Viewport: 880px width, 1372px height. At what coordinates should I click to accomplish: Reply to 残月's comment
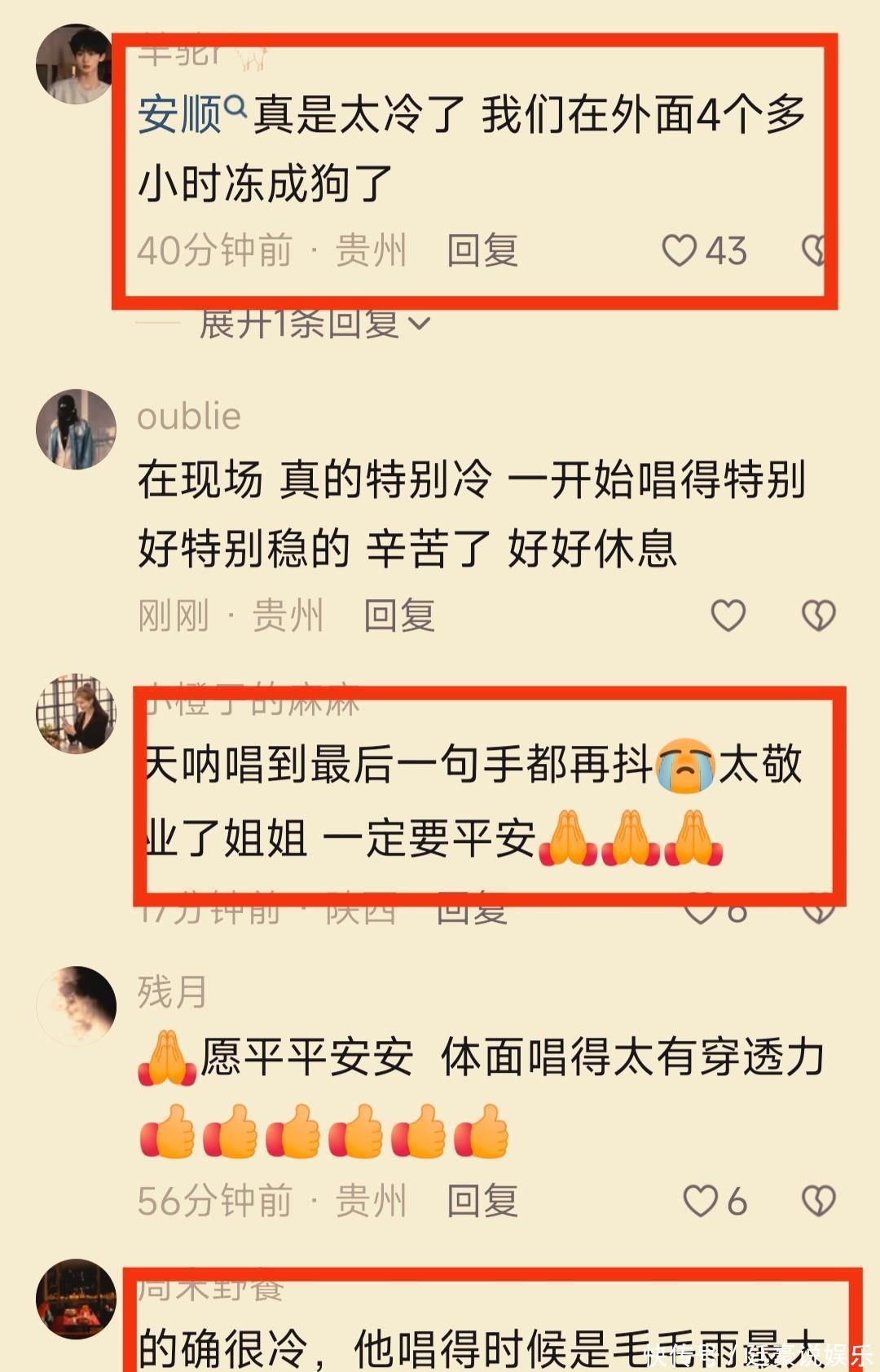[x=482, y=1201]
